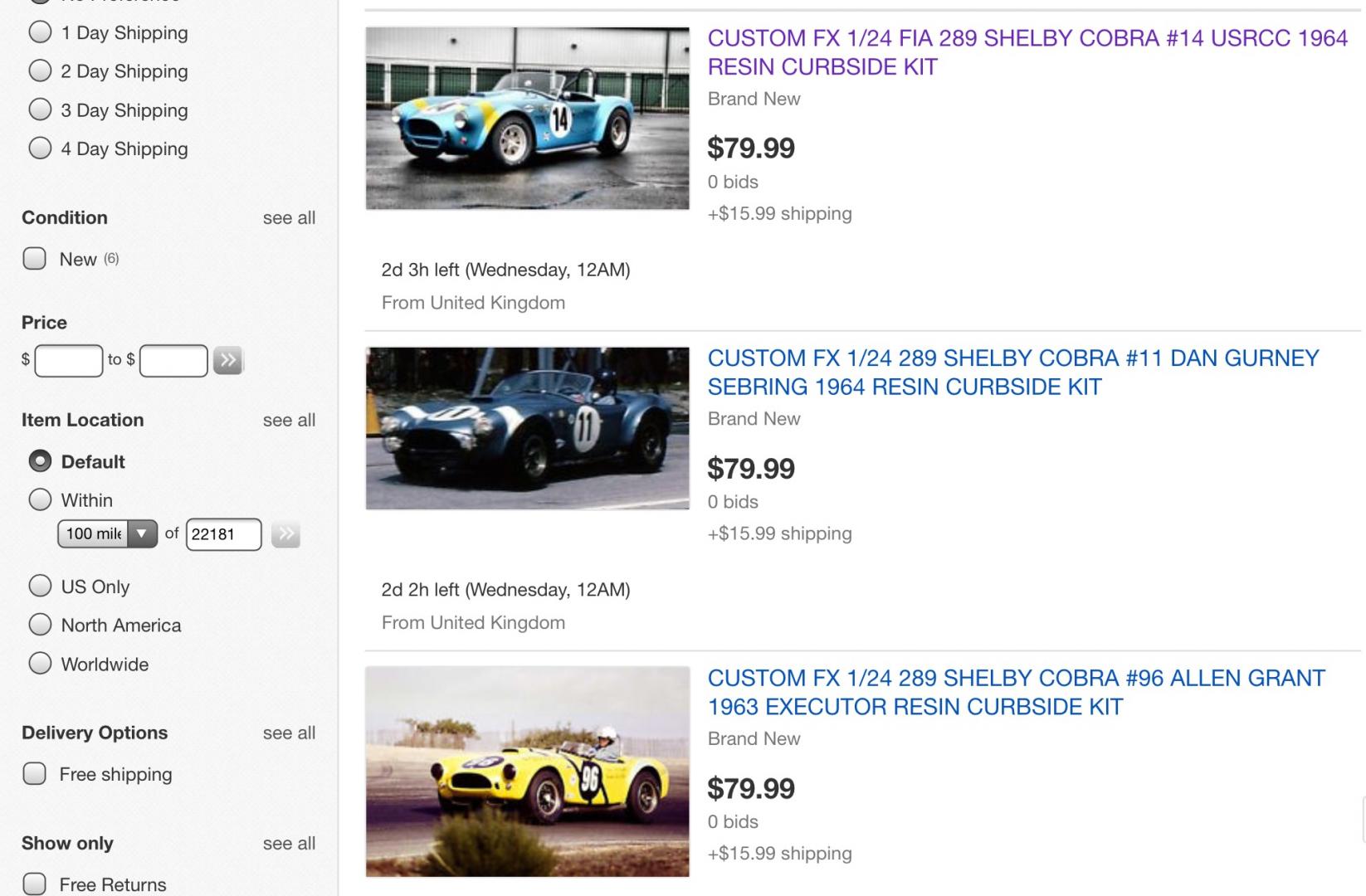
Task: Enter a minimum price value
Action: tap(69, 360)
